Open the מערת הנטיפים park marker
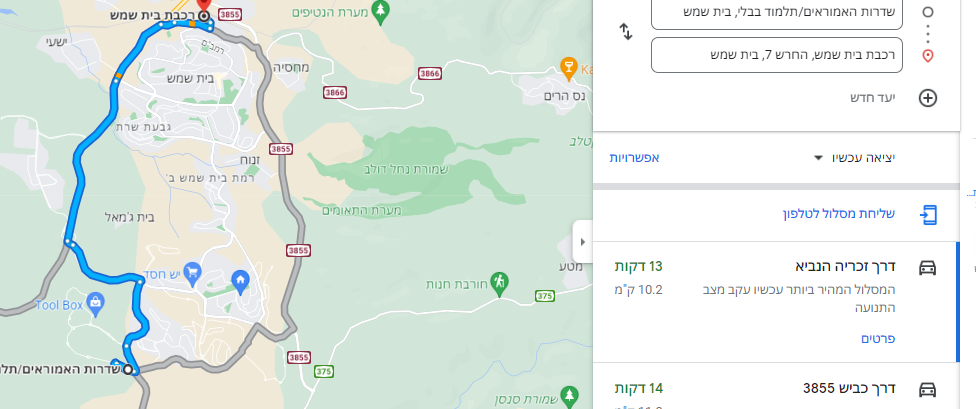Image resolution: width=976 pixels, height=409 pixels. (378, 11)
